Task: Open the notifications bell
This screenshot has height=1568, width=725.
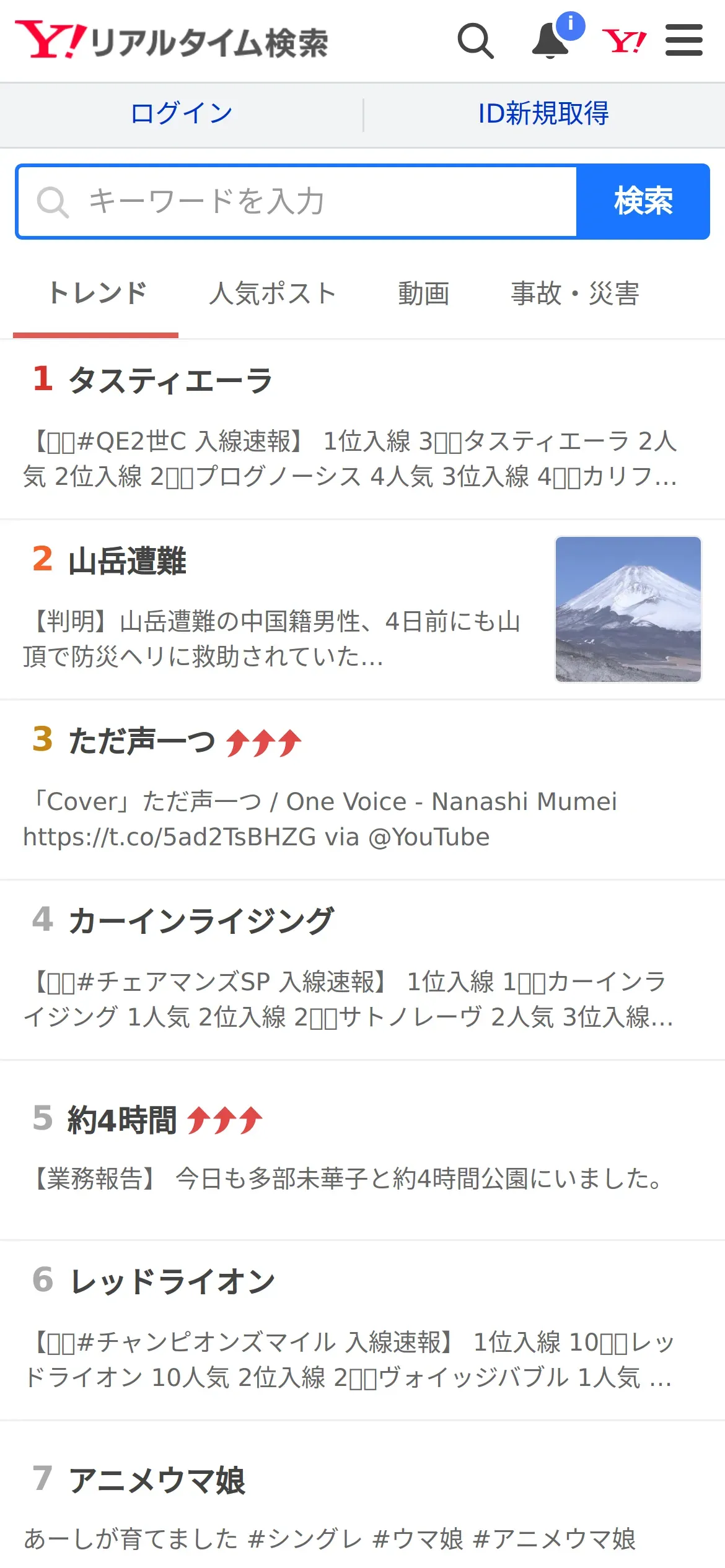Action: tap(551, 41)
